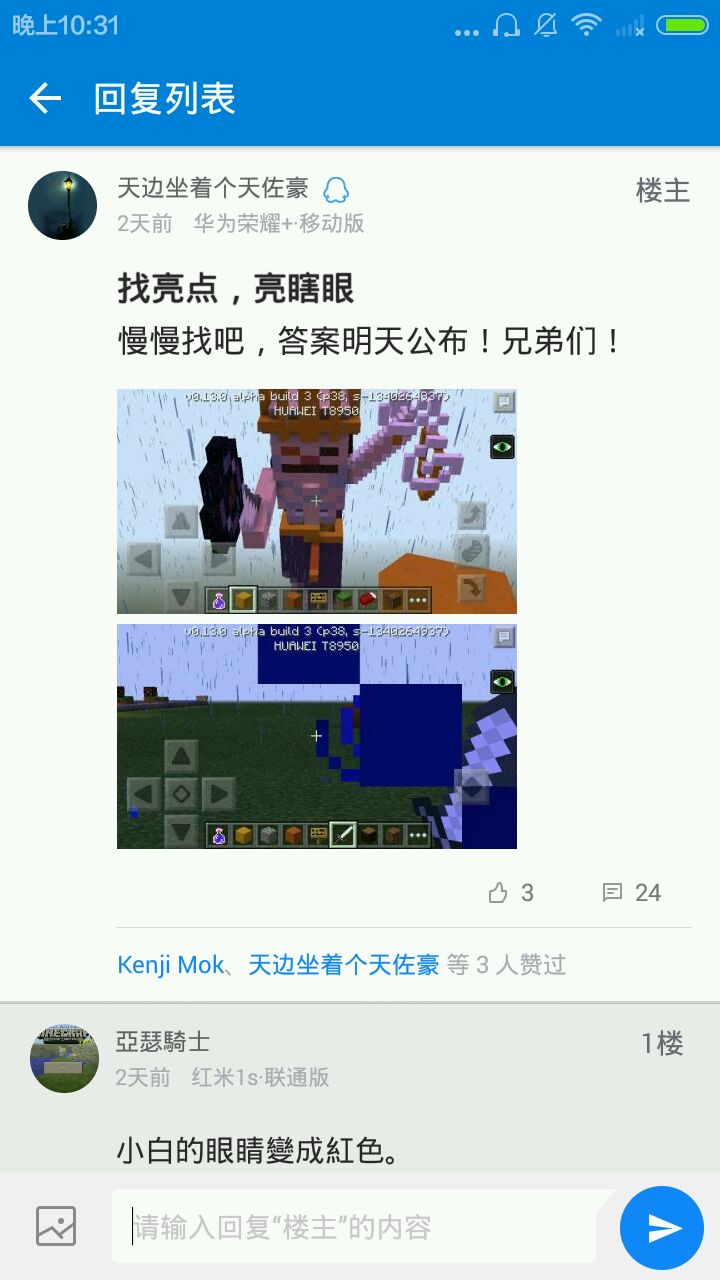
Task: Open the 天边坐着个天佐豪 username of the poster
Action: tap(213, 188)
